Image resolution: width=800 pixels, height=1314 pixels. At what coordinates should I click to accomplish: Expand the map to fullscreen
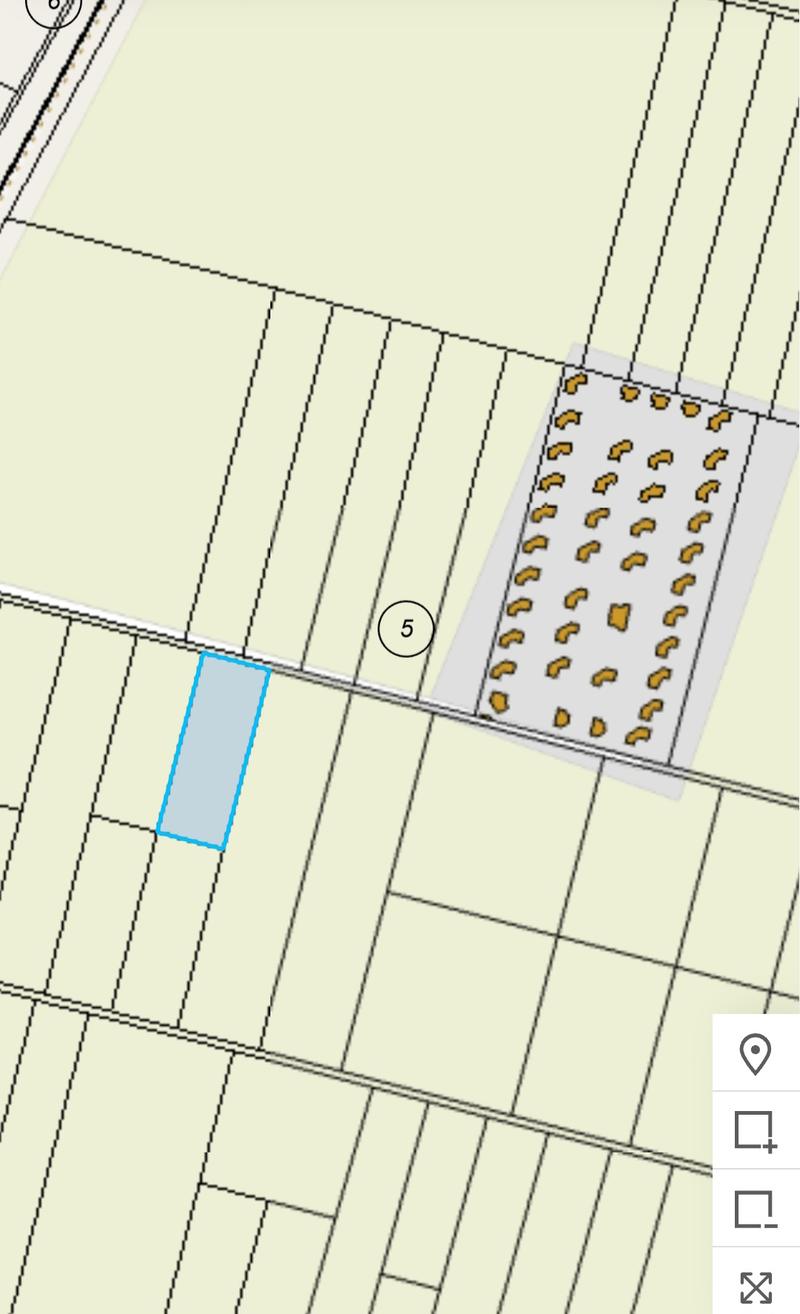point(756,1284)
